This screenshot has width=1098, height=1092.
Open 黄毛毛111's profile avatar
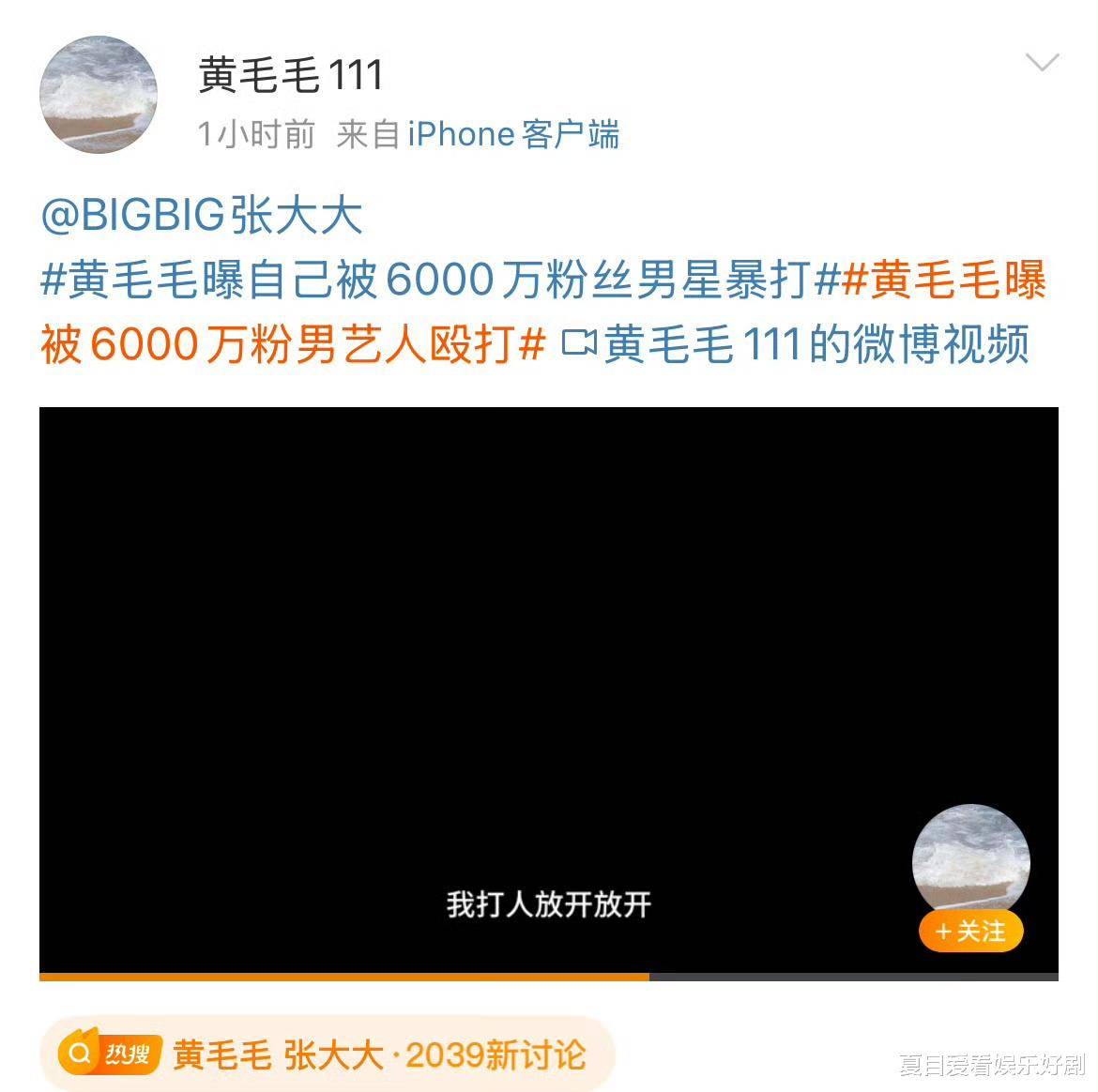point(98,95)
